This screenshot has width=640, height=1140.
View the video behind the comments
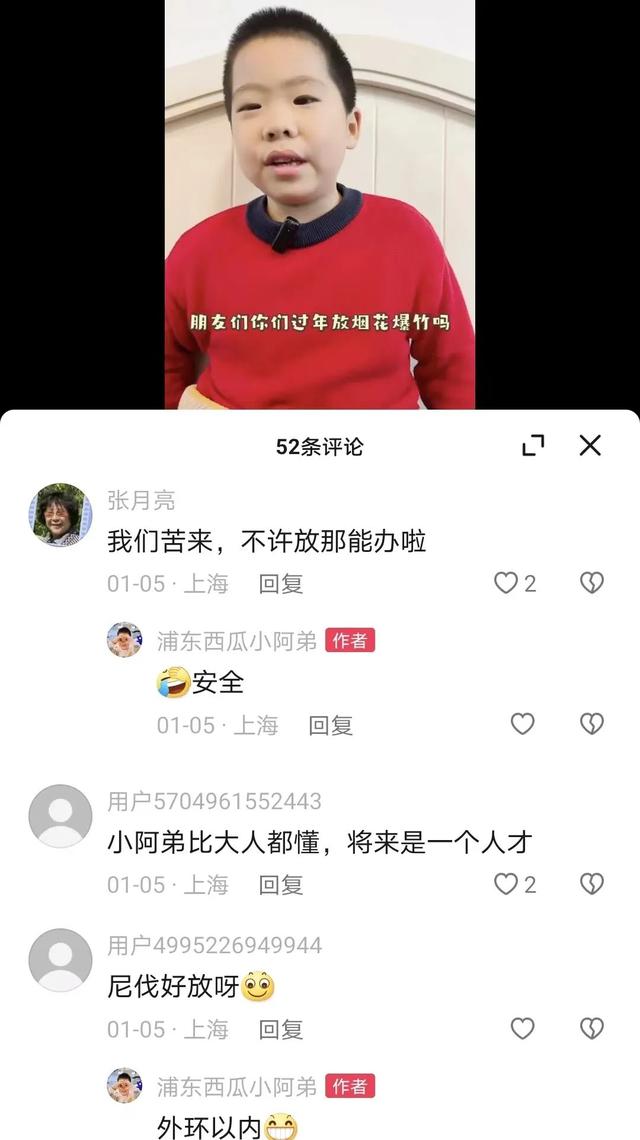(x=320, y=200)
